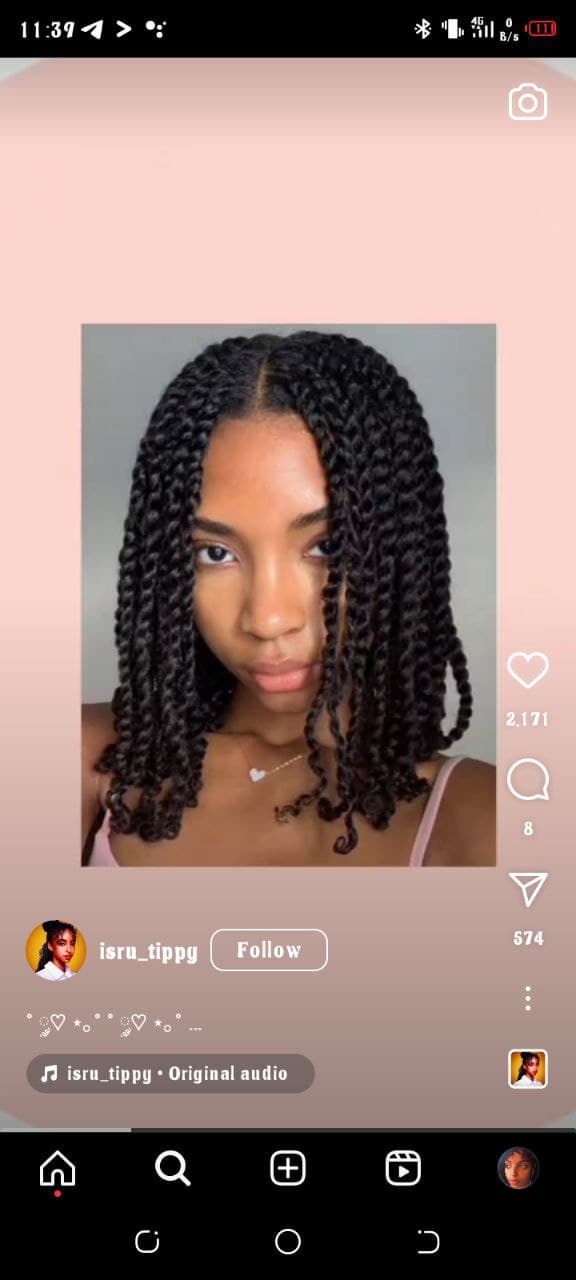Follow isru_tippy
Image resolution: width=576 pixels, height=1280 pixels.
(269, 950)
